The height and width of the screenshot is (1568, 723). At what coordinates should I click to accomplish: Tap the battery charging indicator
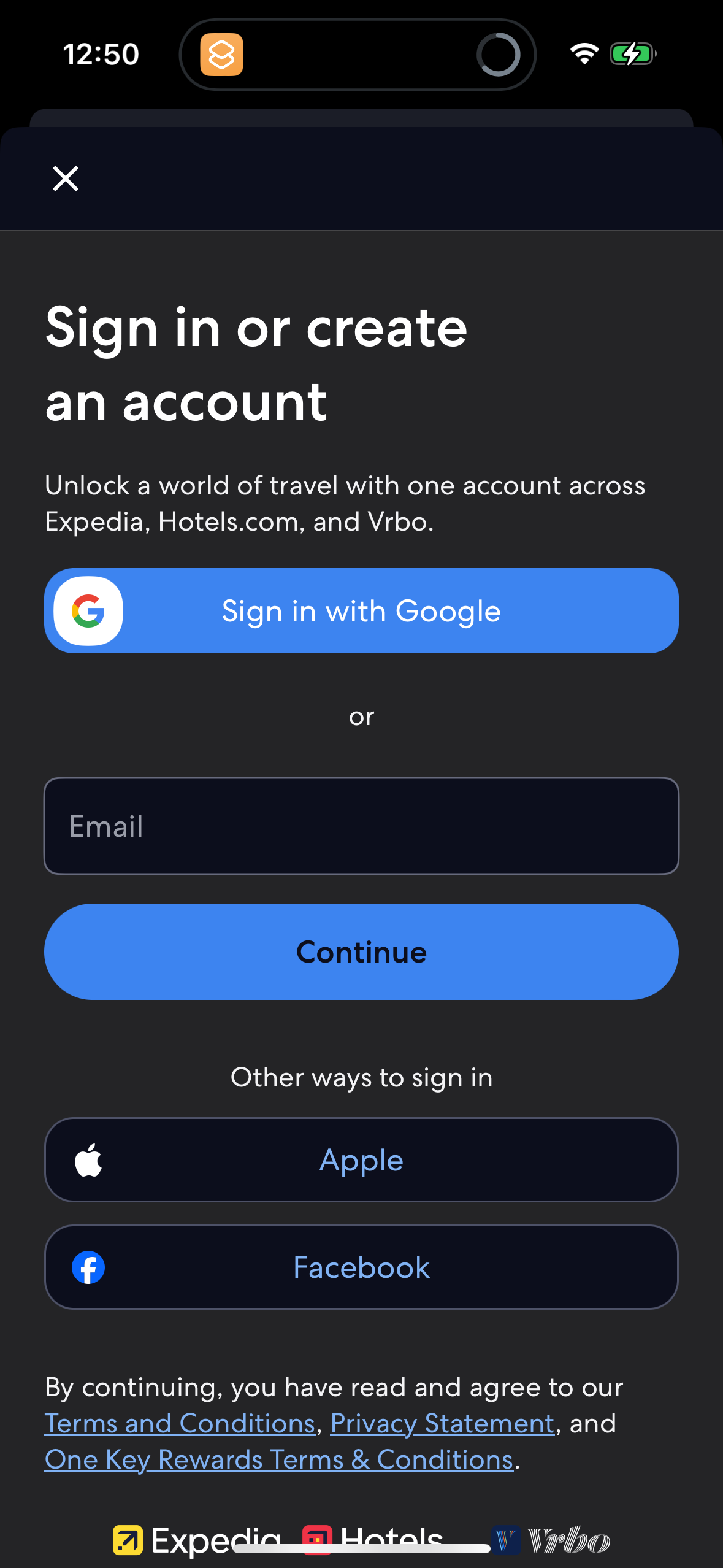632,54
